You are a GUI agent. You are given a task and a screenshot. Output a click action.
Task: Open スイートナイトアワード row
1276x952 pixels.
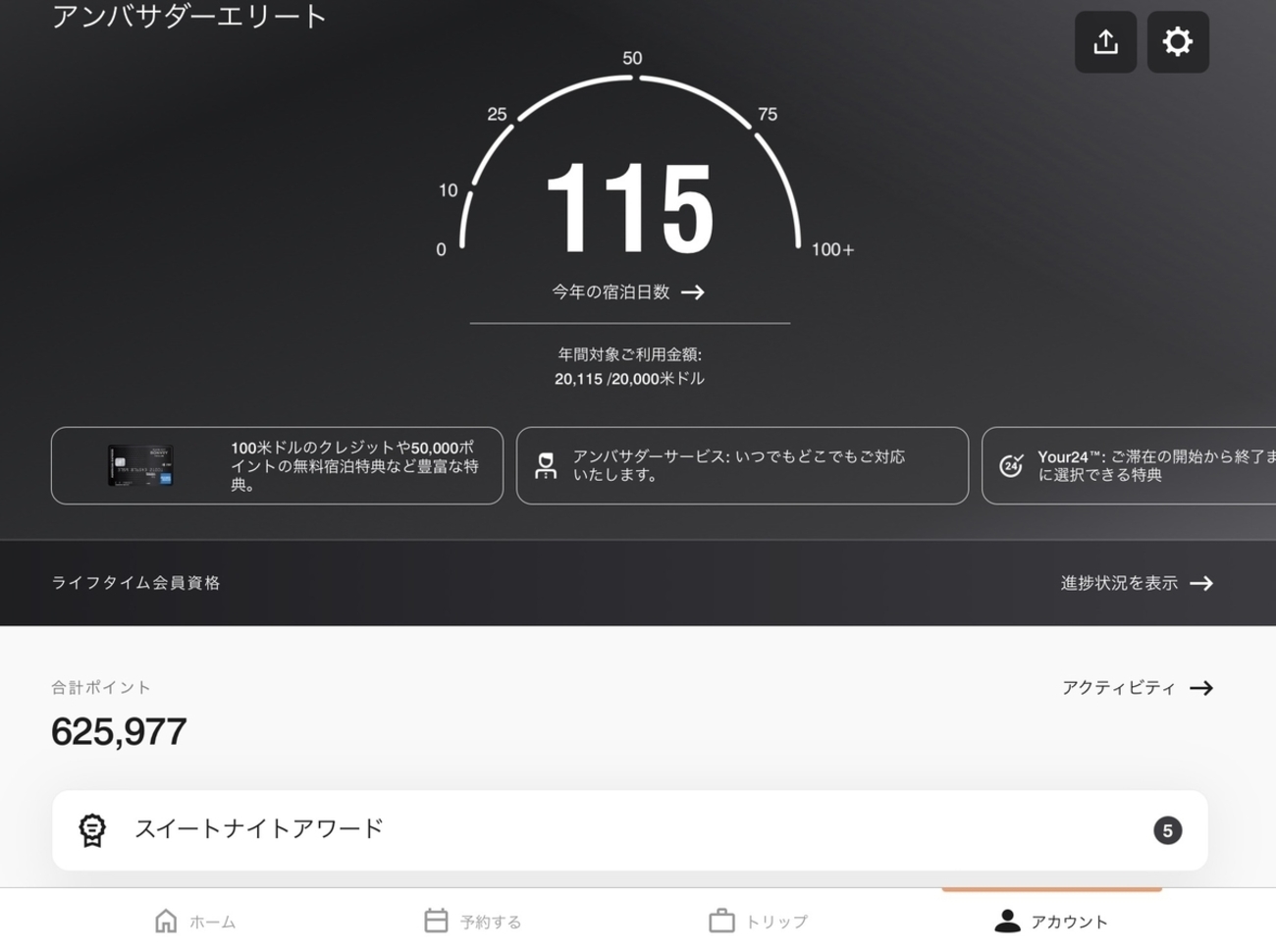tap(629, 830)
